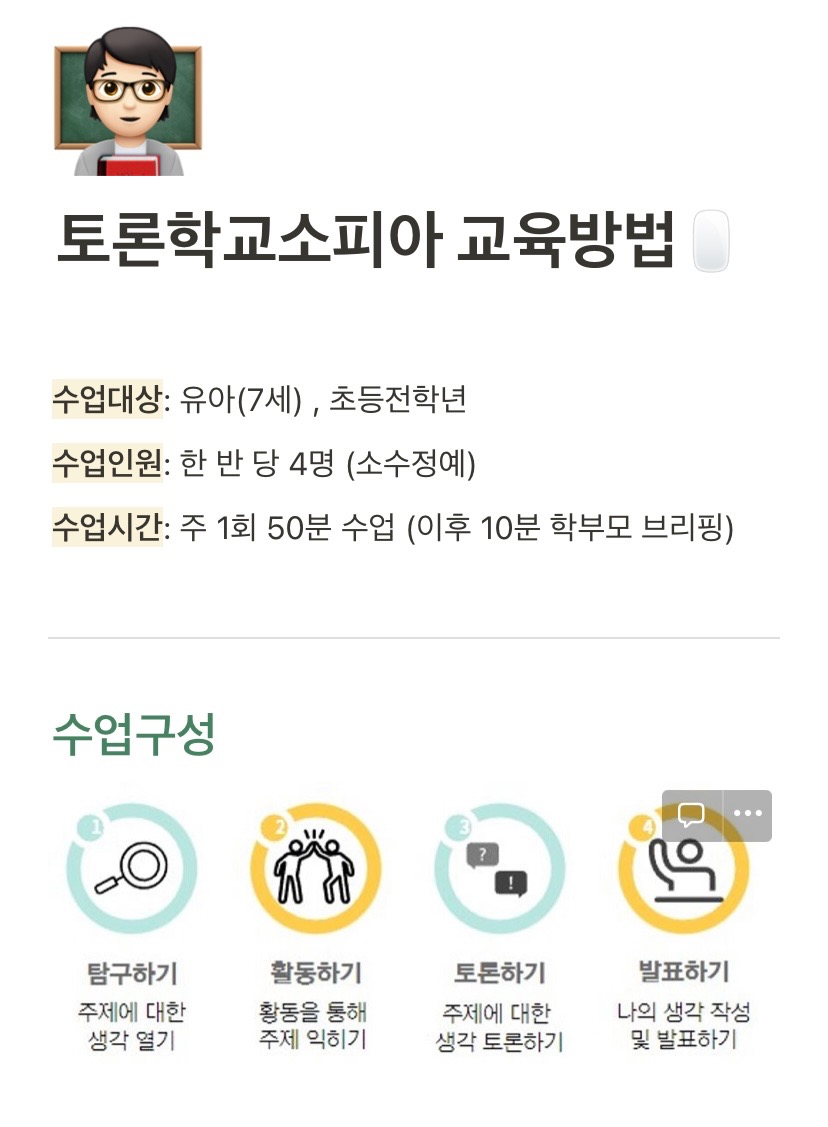Add a comment on the 수업구성 image
This screenshot has width=828, height=1127.
[691, 815]
